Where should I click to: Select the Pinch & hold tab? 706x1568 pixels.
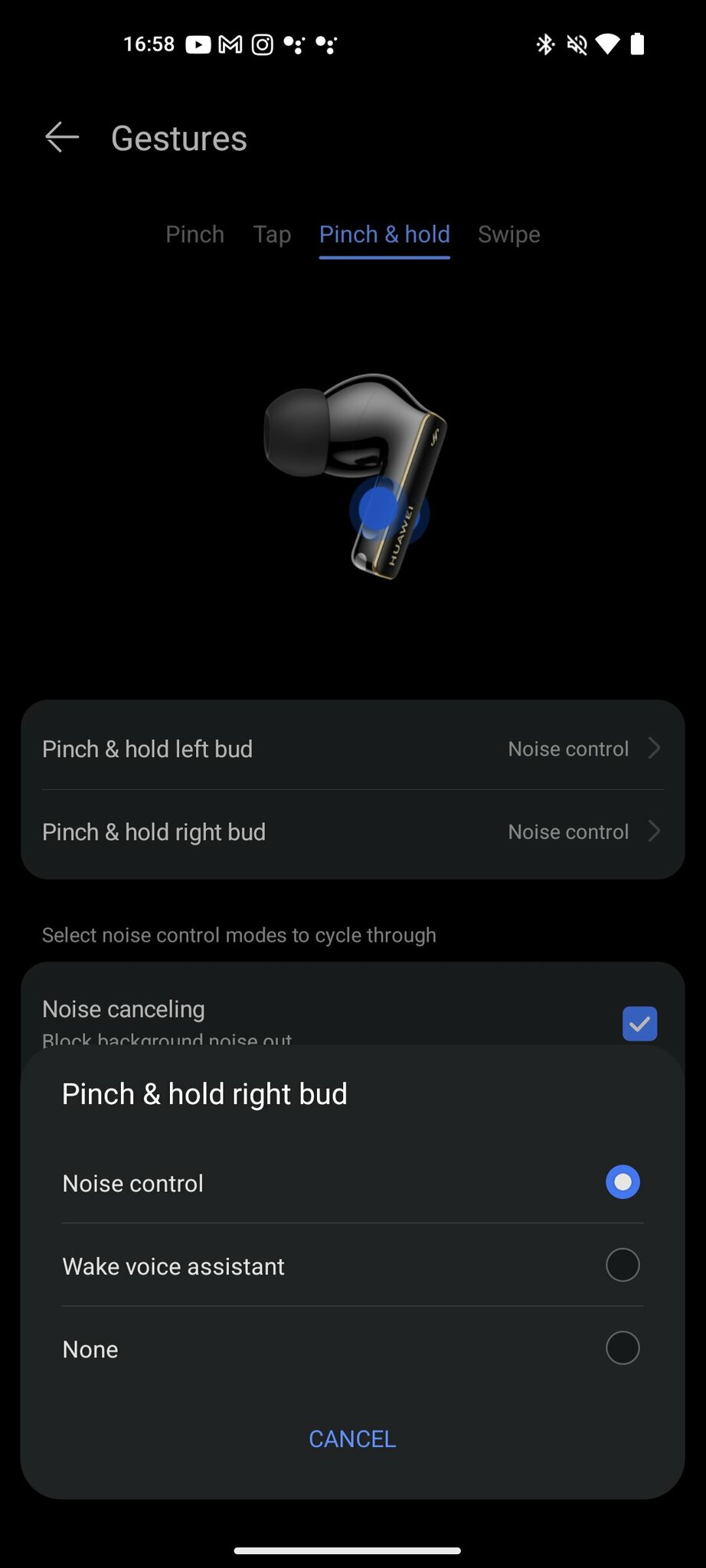coord(384,234)
